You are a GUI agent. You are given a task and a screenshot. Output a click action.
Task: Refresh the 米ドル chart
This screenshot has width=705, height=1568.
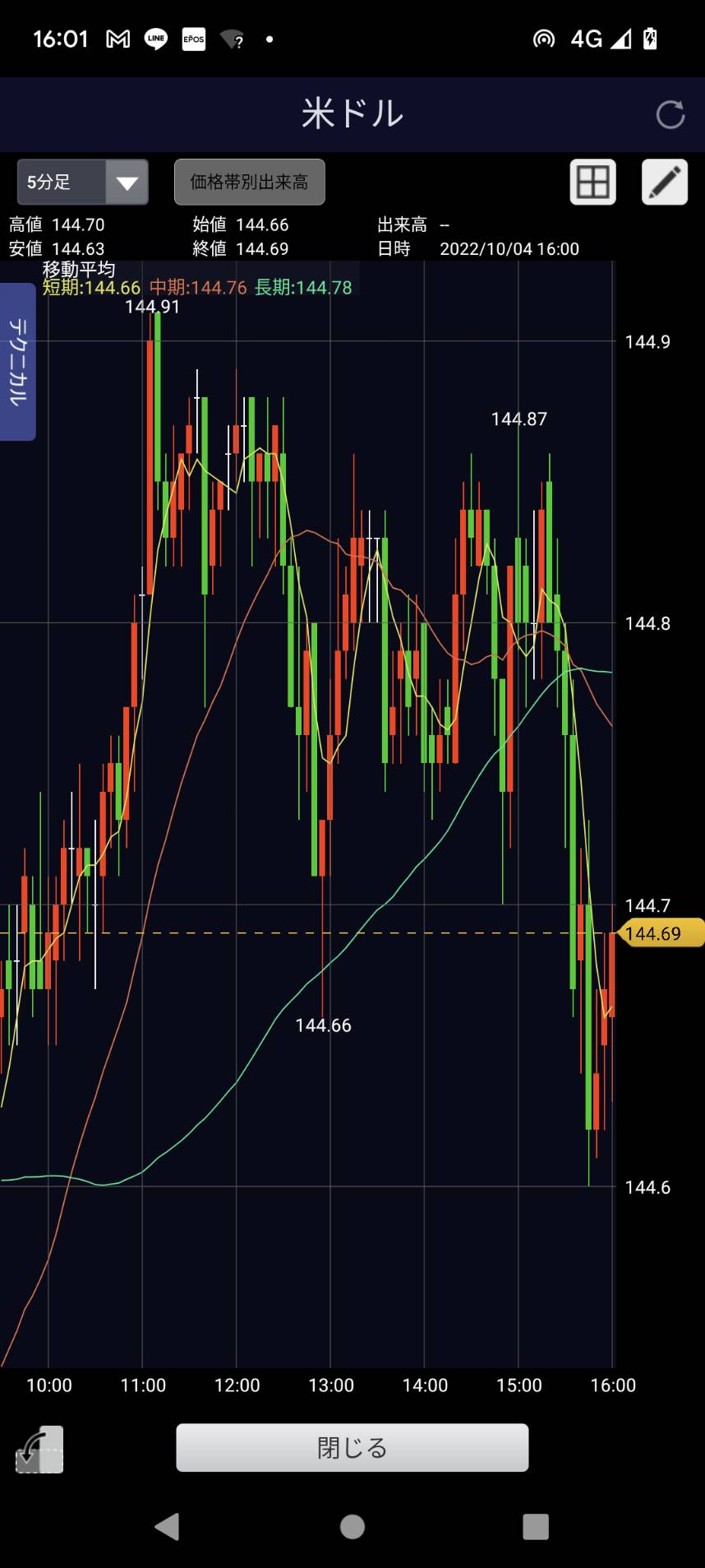670,115
